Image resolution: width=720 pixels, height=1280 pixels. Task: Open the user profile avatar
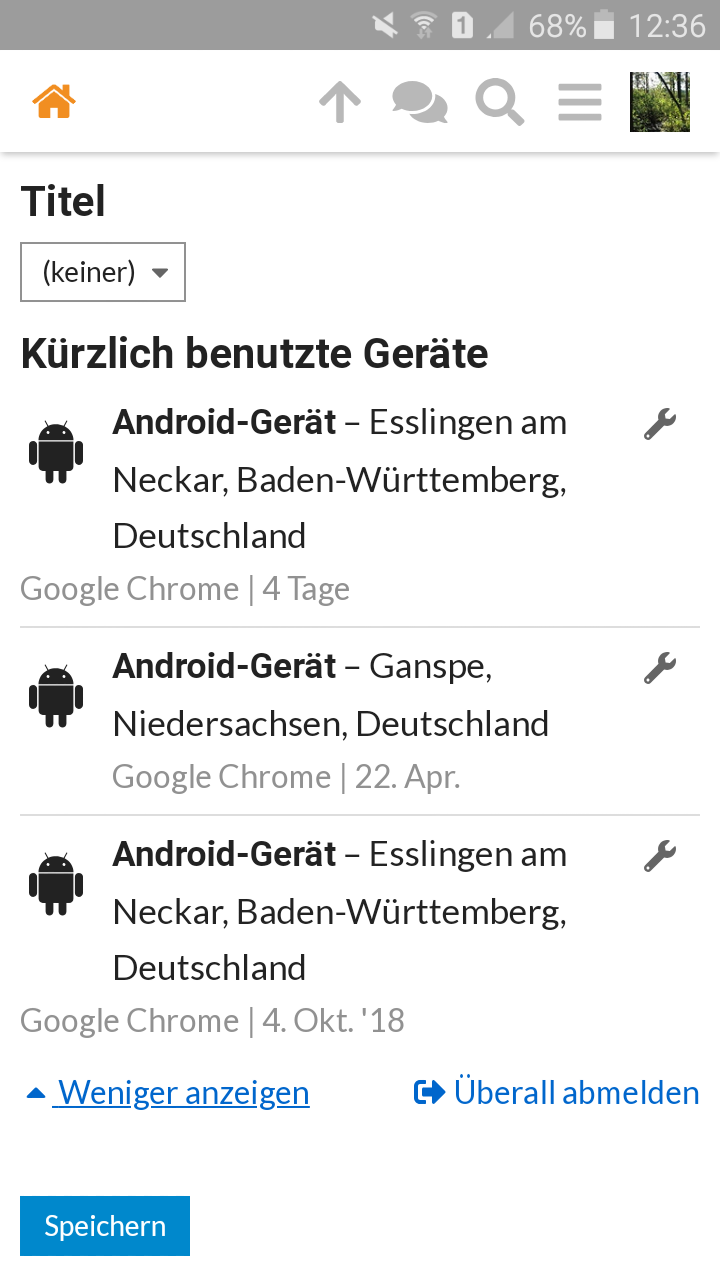click(660, 102)
